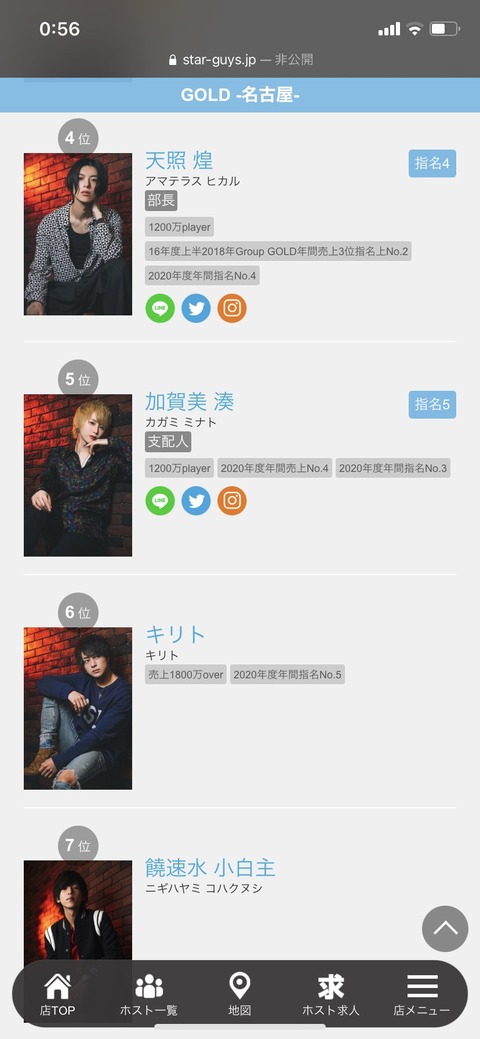480x1039 pixels.
Task: Open the ホスト求人 recruitment tab
Action: [331, 995]
